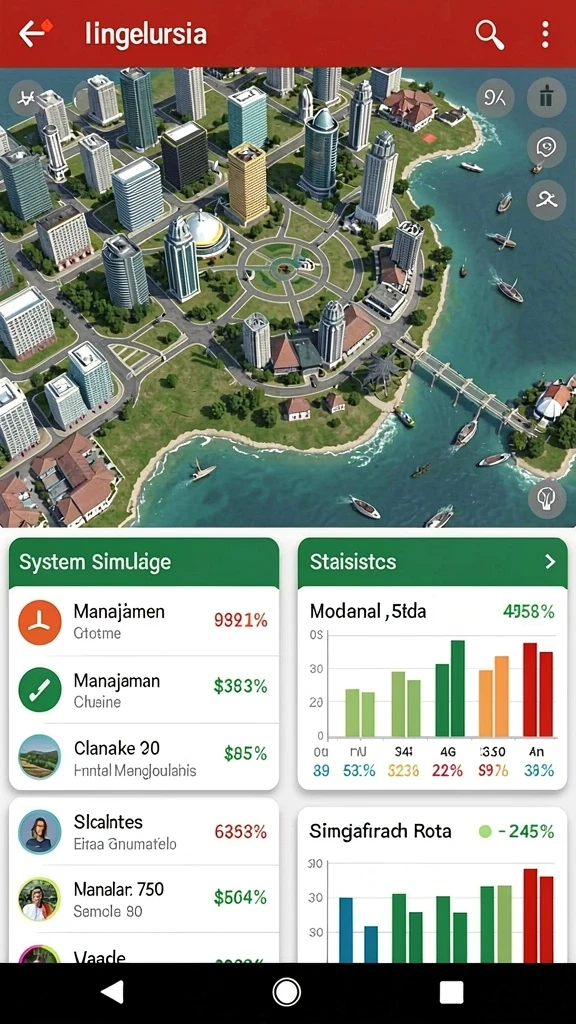Open the Slcalntes row

tap(144, 831)
